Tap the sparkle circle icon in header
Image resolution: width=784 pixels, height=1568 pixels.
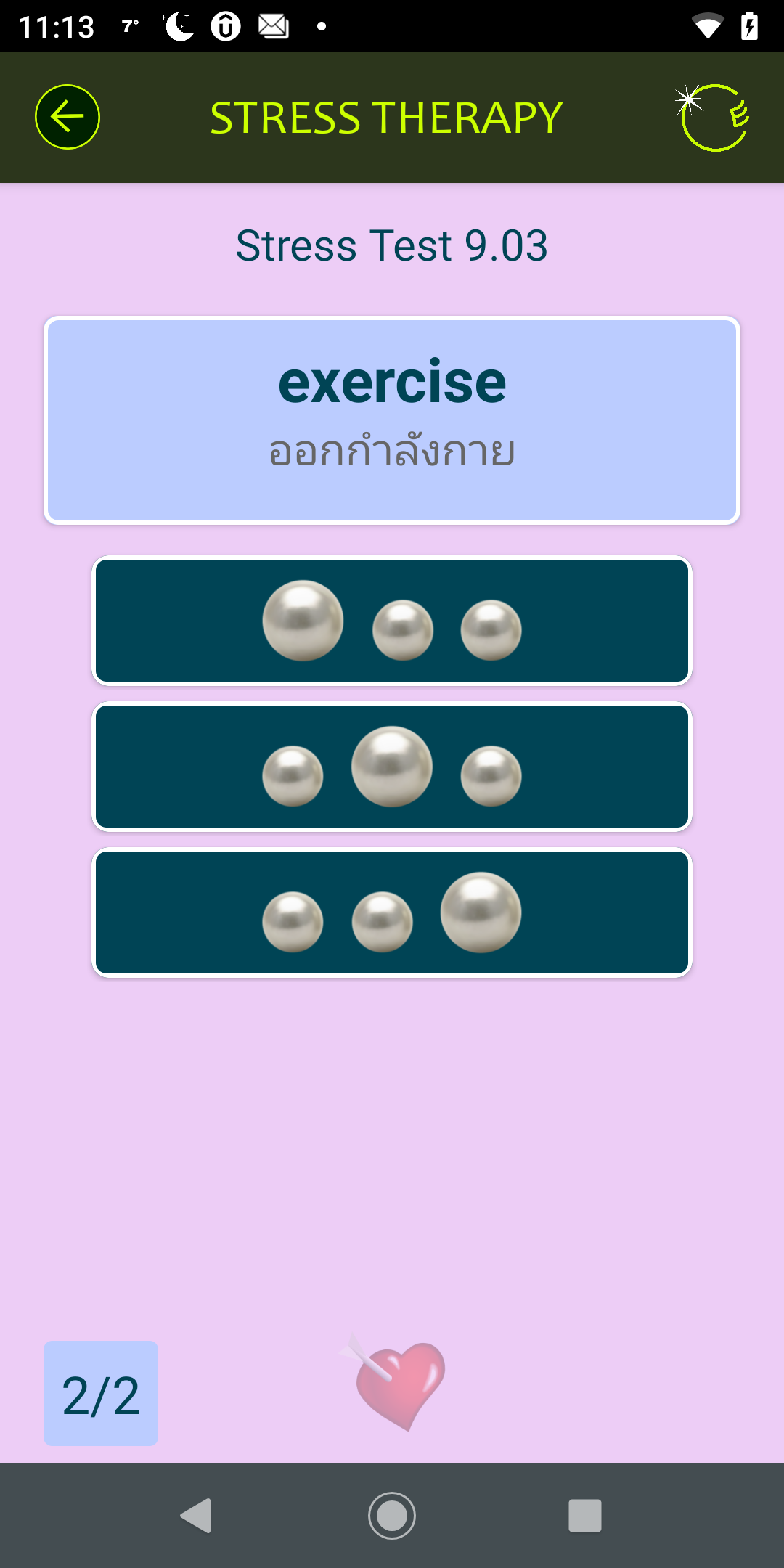click(x=714, y=117)
